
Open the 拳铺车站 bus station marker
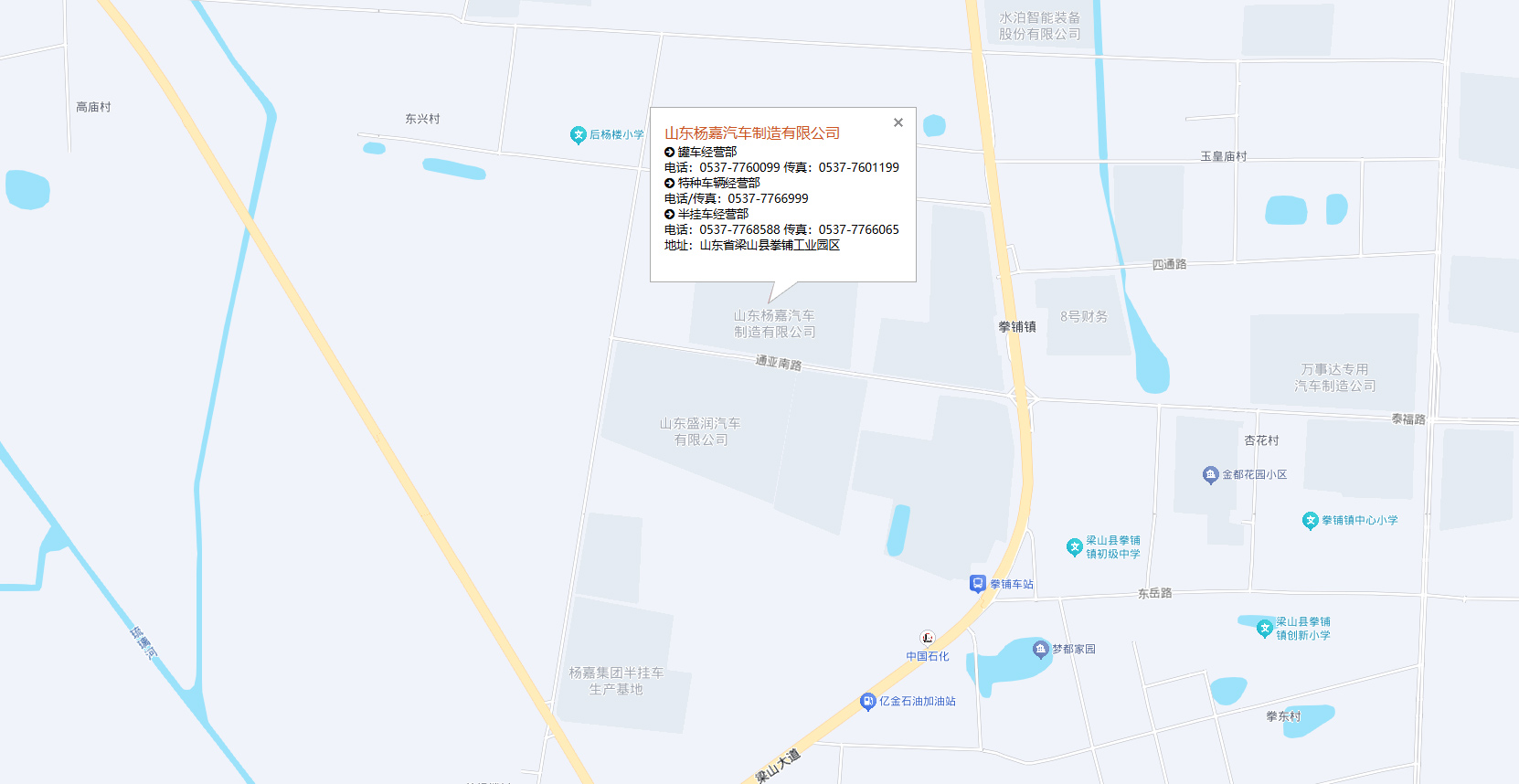point(977,584)
